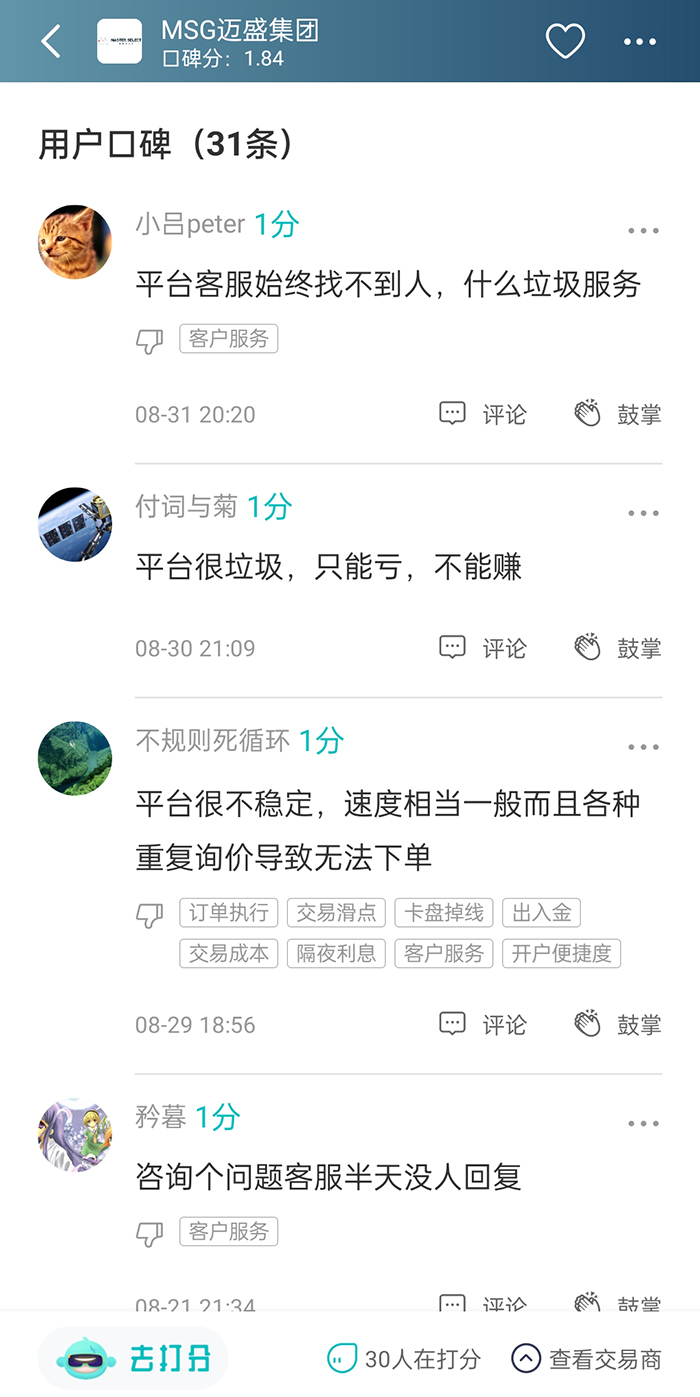Open options for 矜暮's review
Screen dimensions: 700x1397
[x=643, y=1124]
